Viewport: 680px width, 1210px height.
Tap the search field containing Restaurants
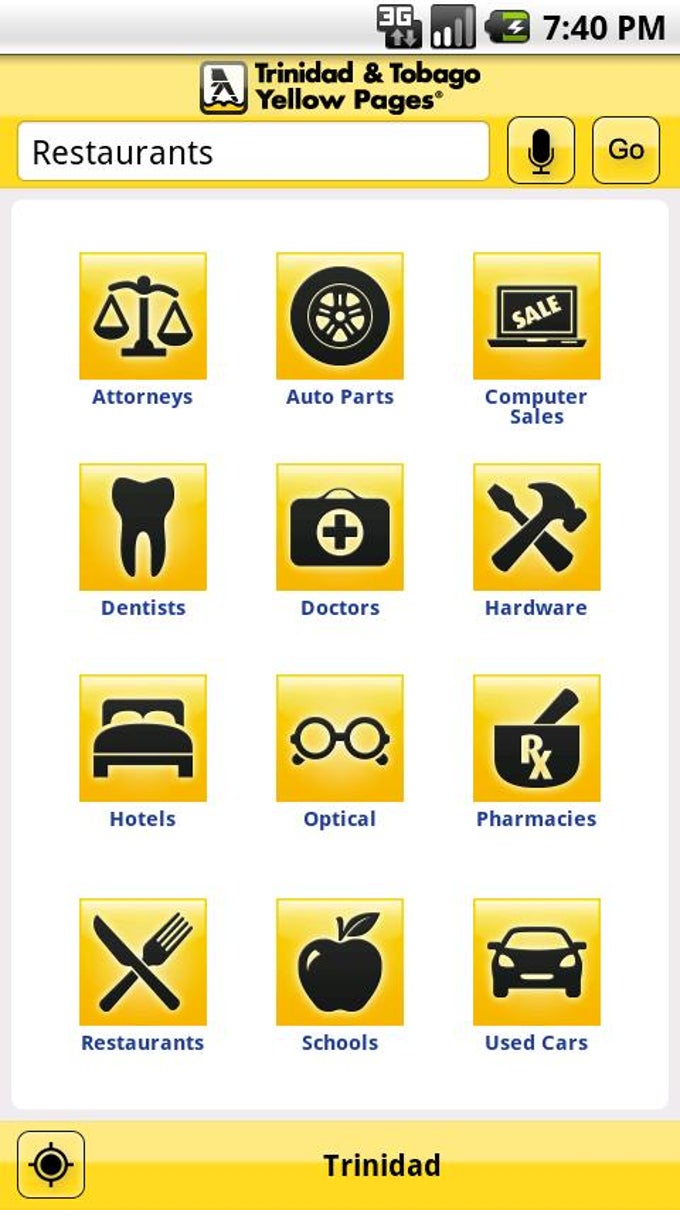(x=253, y=152)
